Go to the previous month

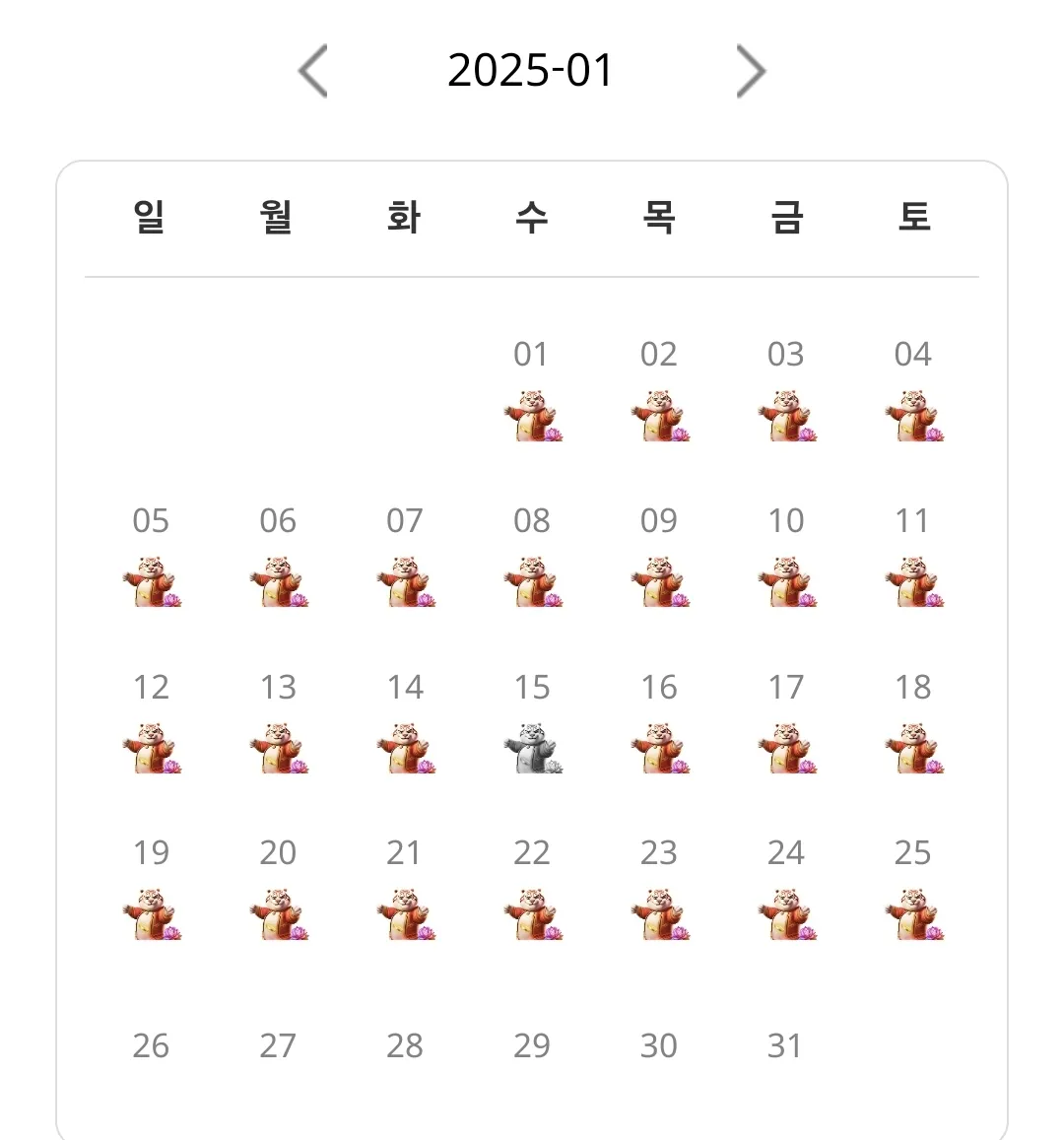313,71
